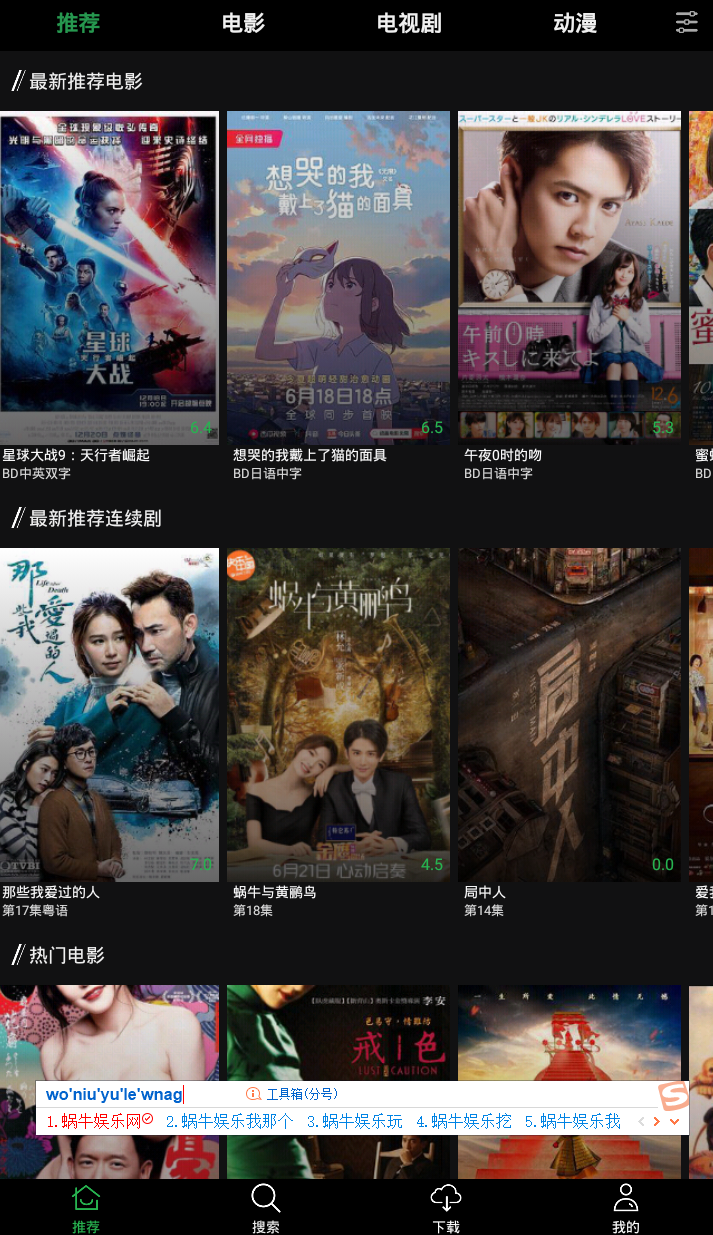The image size is (713, 1235).
Task: Show next page of IME candidates
Action: [657, 1121]
